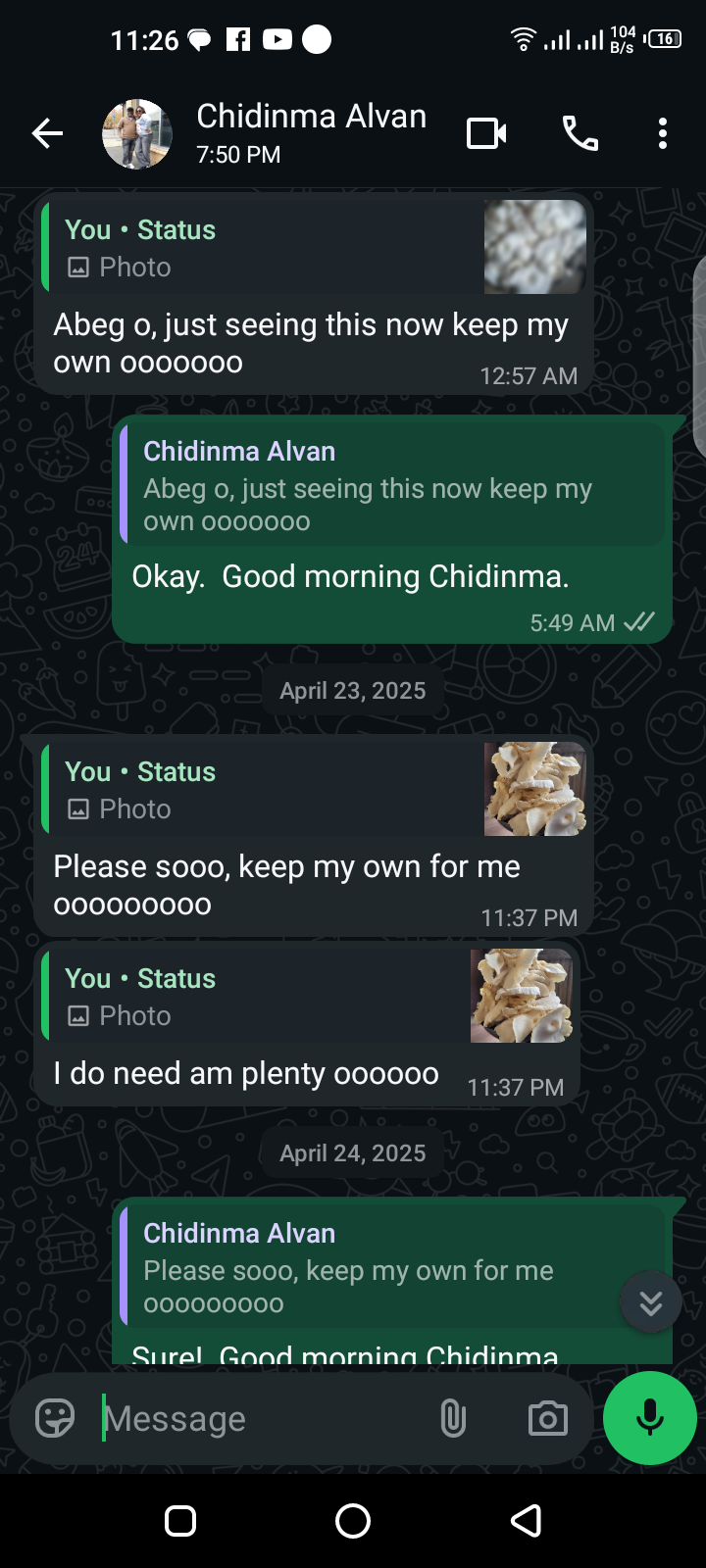
Task: Tap the Wi-Fi status icon
Action: (523, 37)
